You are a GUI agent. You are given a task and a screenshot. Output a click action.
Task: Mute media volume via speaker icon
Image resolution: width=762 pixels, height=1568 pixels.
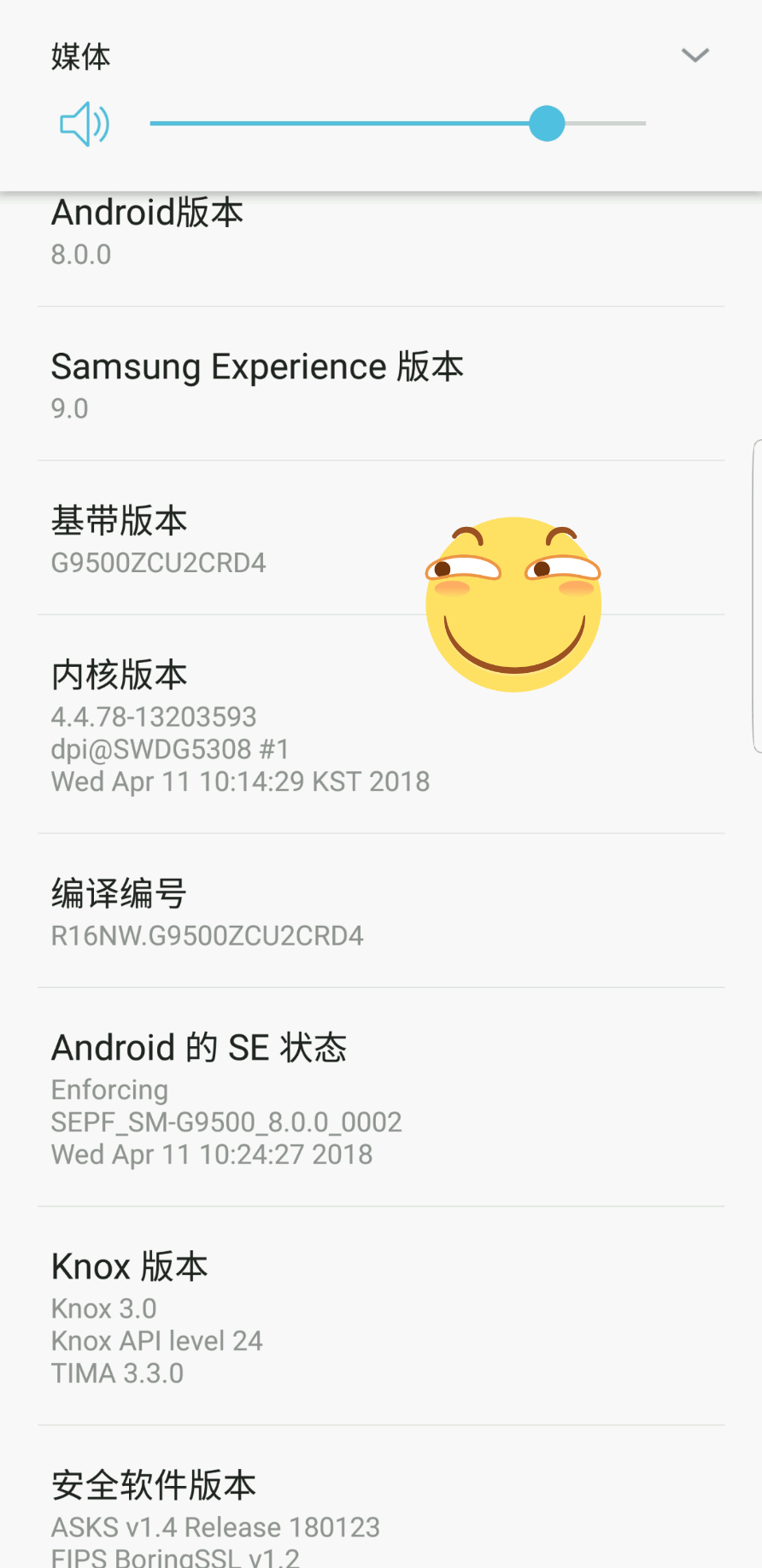pyautogui.click(x=84, y=125)
